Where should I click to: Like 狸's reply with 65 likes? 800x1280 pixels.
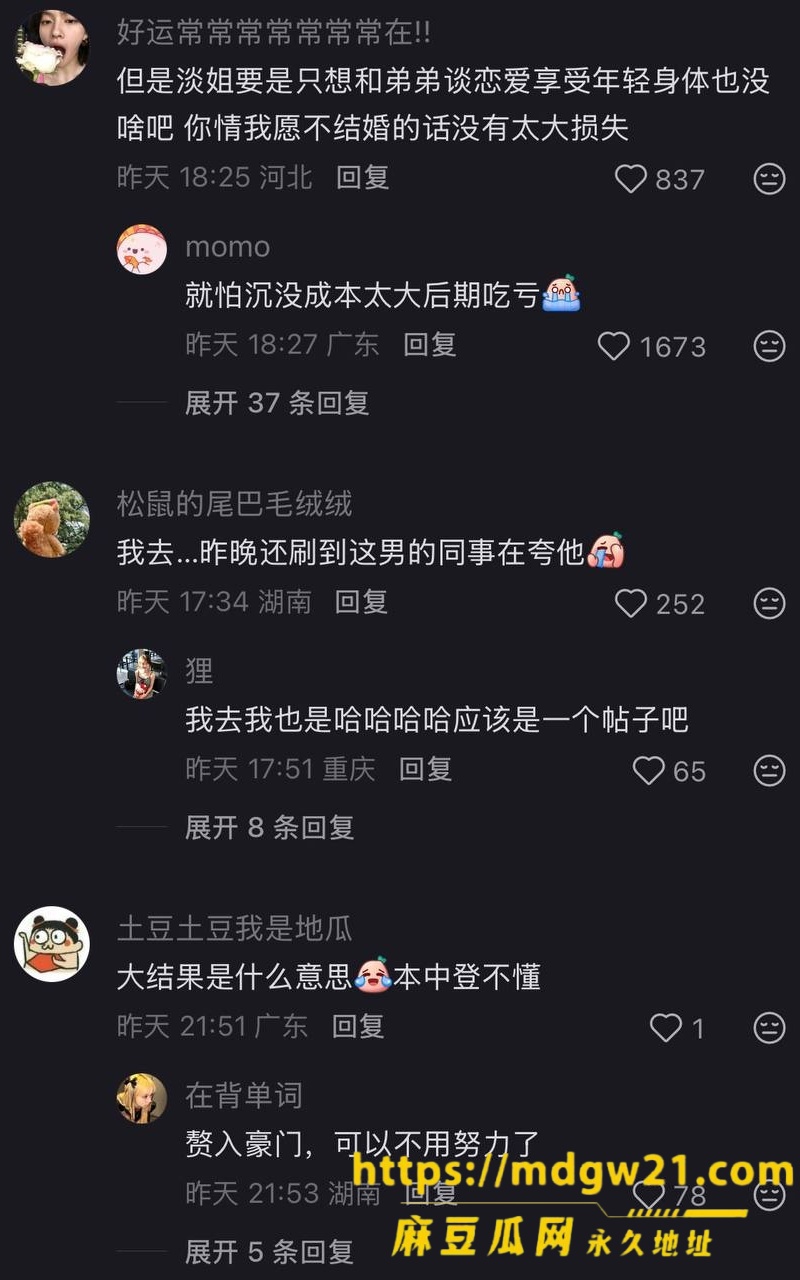pos(649,770)
